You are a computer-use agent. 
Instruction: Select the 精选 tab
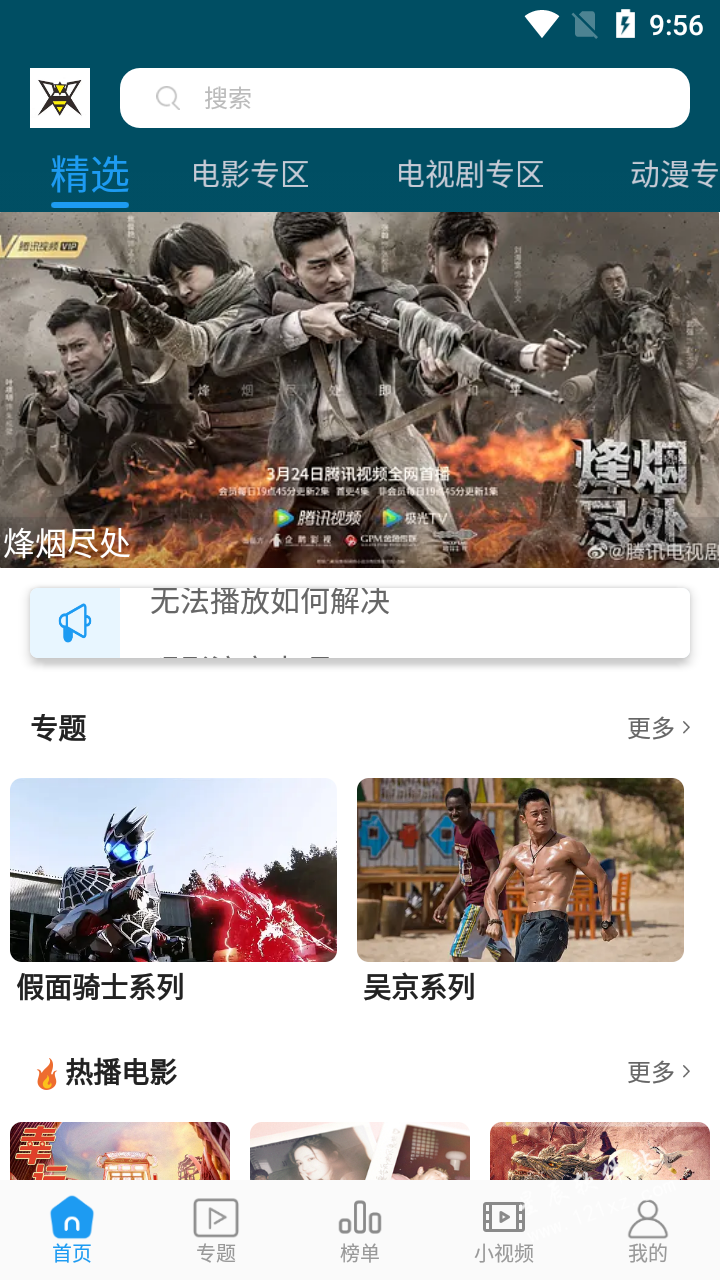pyautogui.click(x=90, y=175)
